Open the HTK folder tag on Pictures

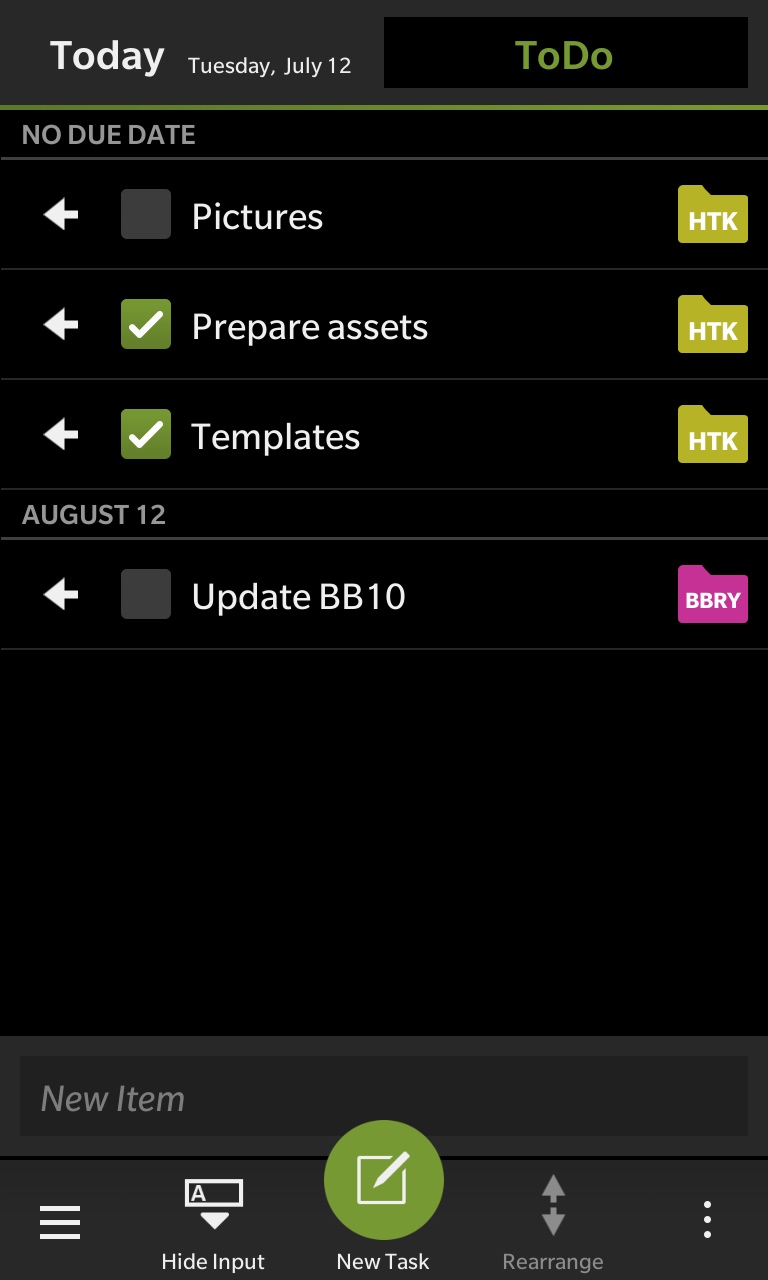[x=713, y=214]
